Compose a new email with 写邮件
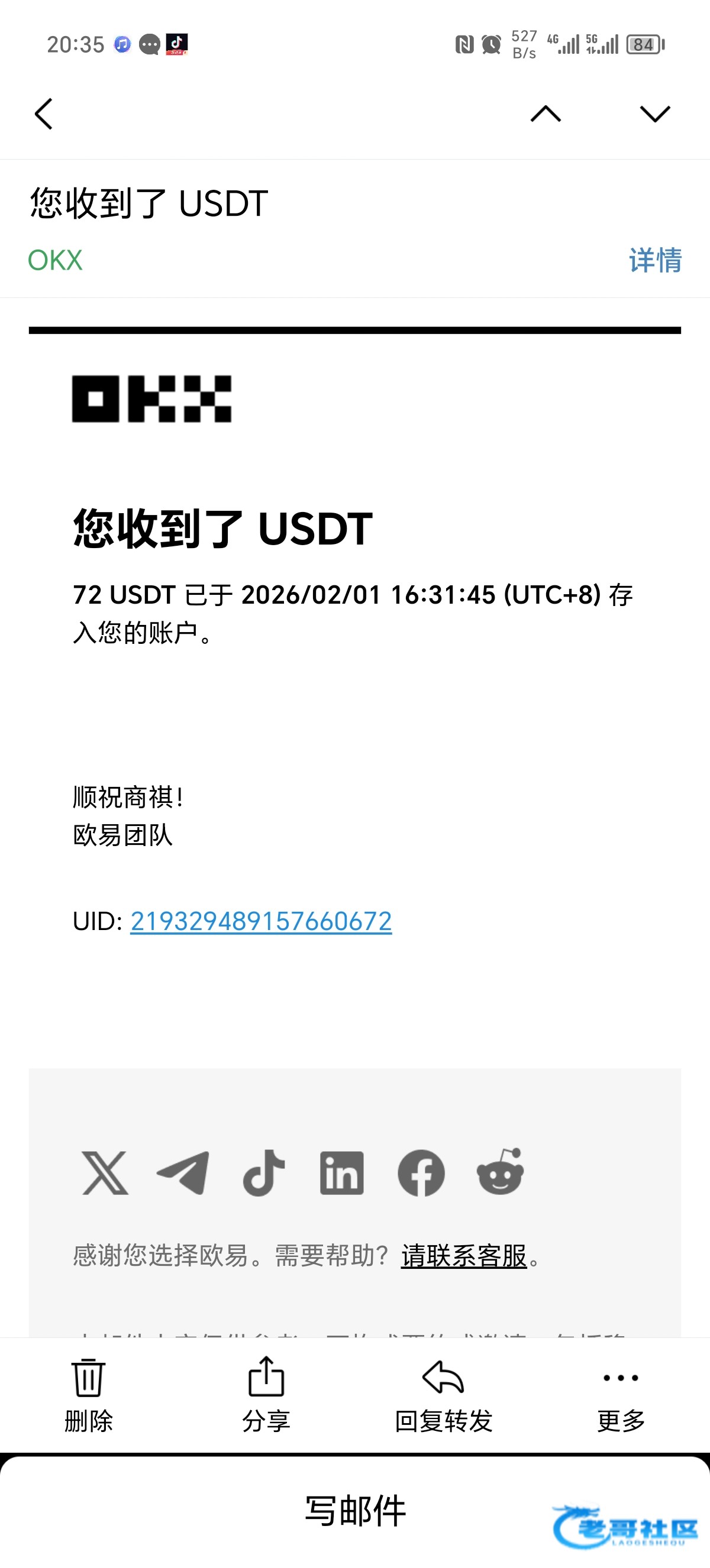This screenshot has height=1568, width=710. click(x=355, y=1510)
